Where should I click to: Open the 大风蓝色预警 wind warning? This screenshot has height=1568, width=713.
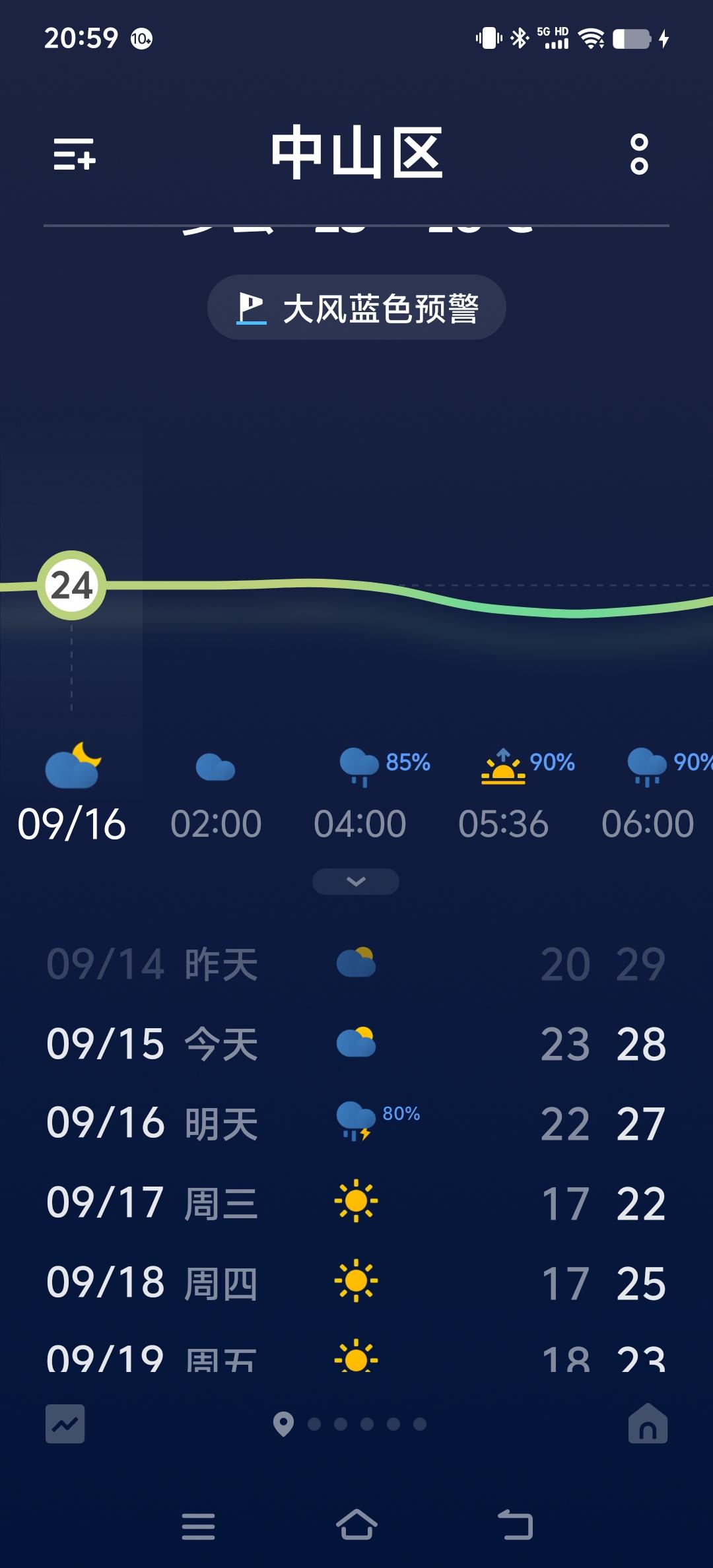[x=356, y=306]
